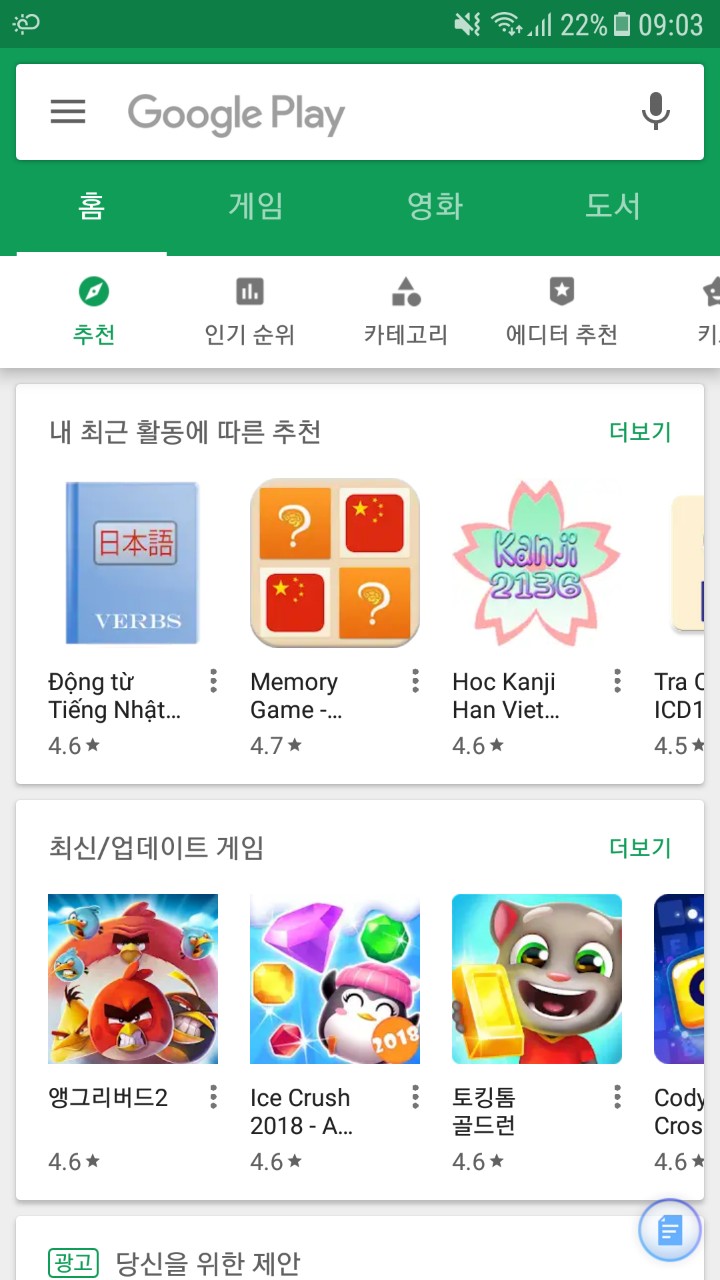Select the 인기 순위 section
The height and width of the screenshot is (1280, 720).
point(249,311)
